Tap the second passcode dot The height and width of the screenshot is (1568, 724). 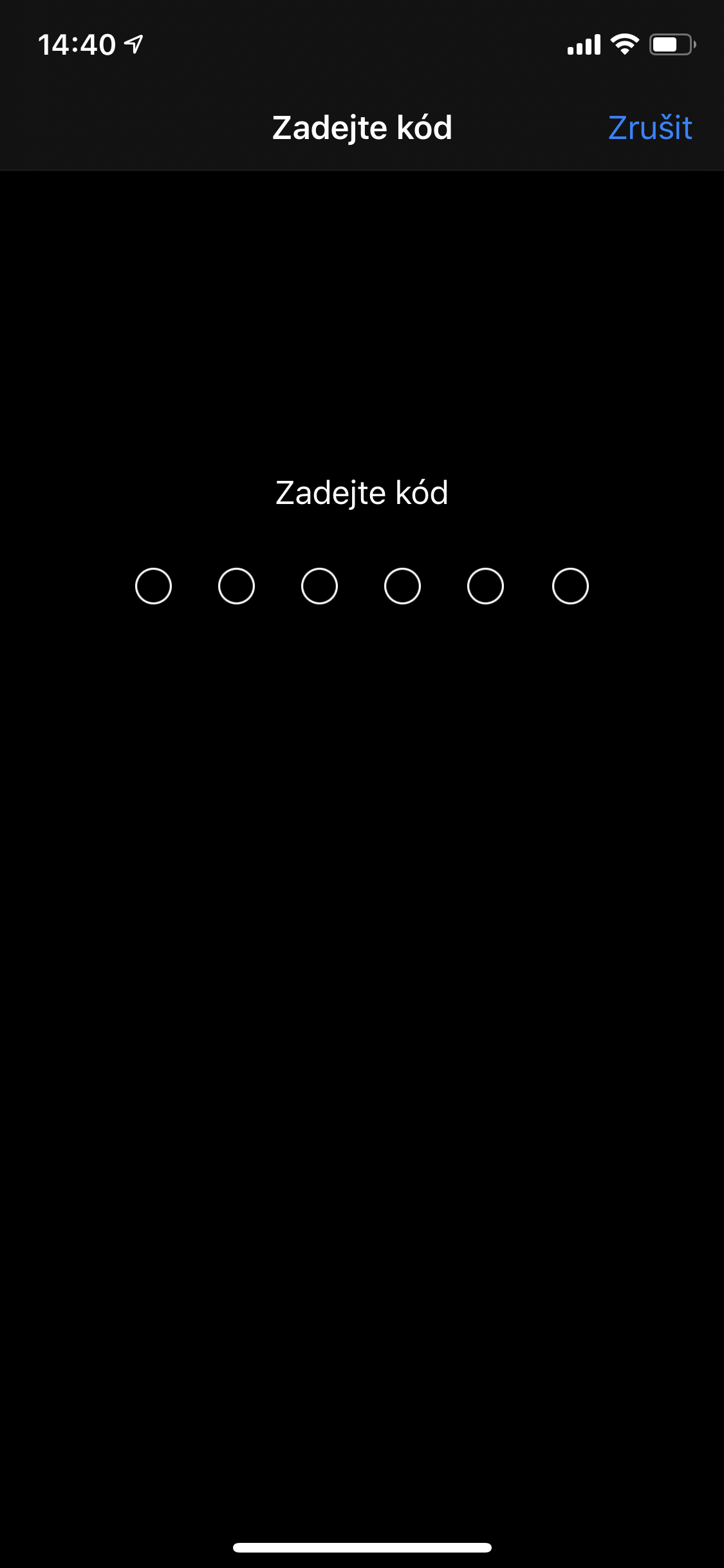[237, 586]
